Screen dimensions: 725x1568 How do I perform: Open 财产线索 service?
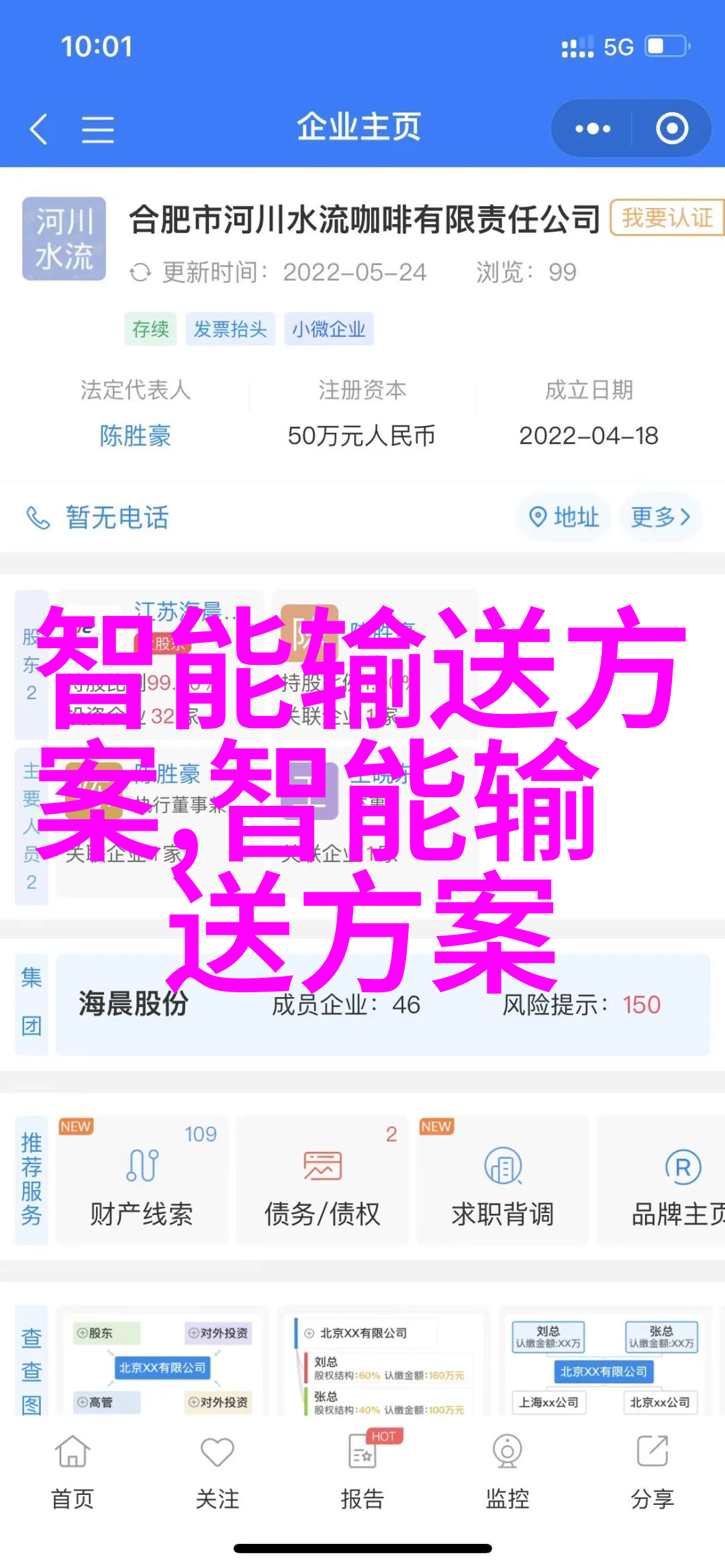point(142,1182)
